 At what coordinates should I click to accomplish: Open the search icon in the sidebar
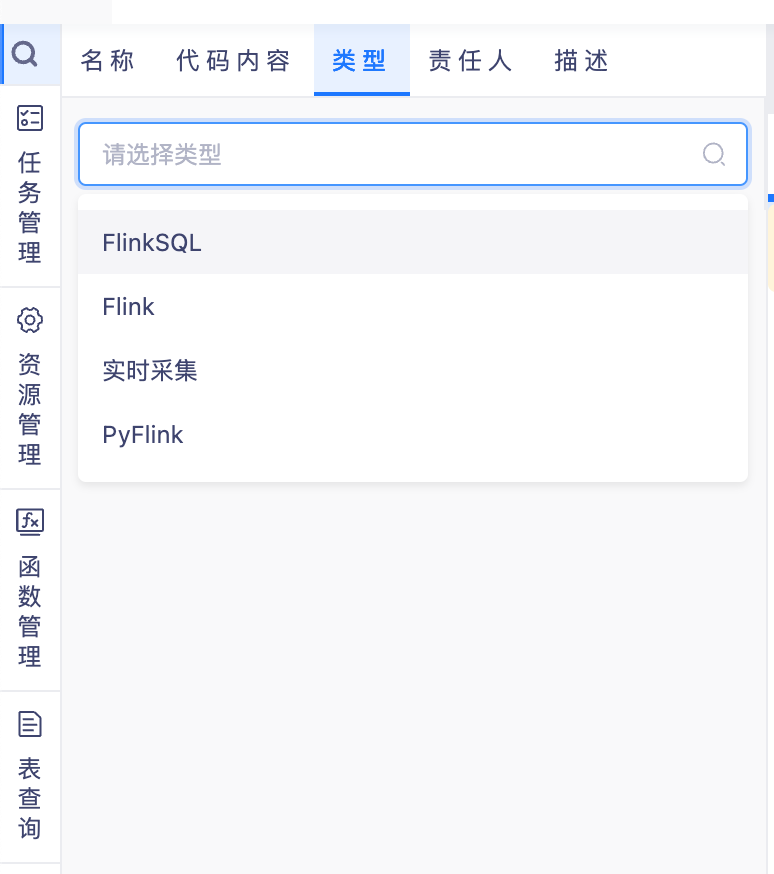(x=26, y=54)
